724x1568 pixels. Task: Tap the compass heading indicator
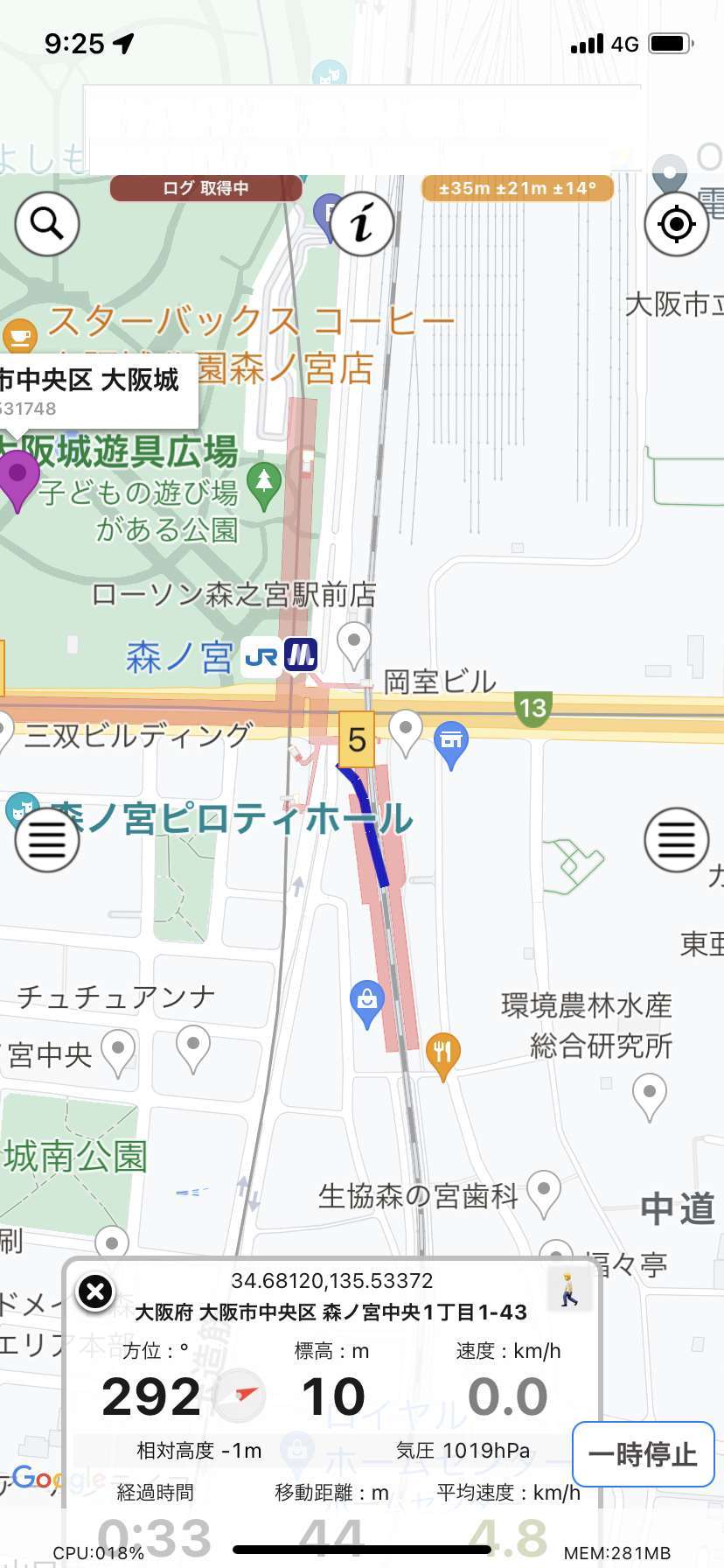coord(238,1395)
